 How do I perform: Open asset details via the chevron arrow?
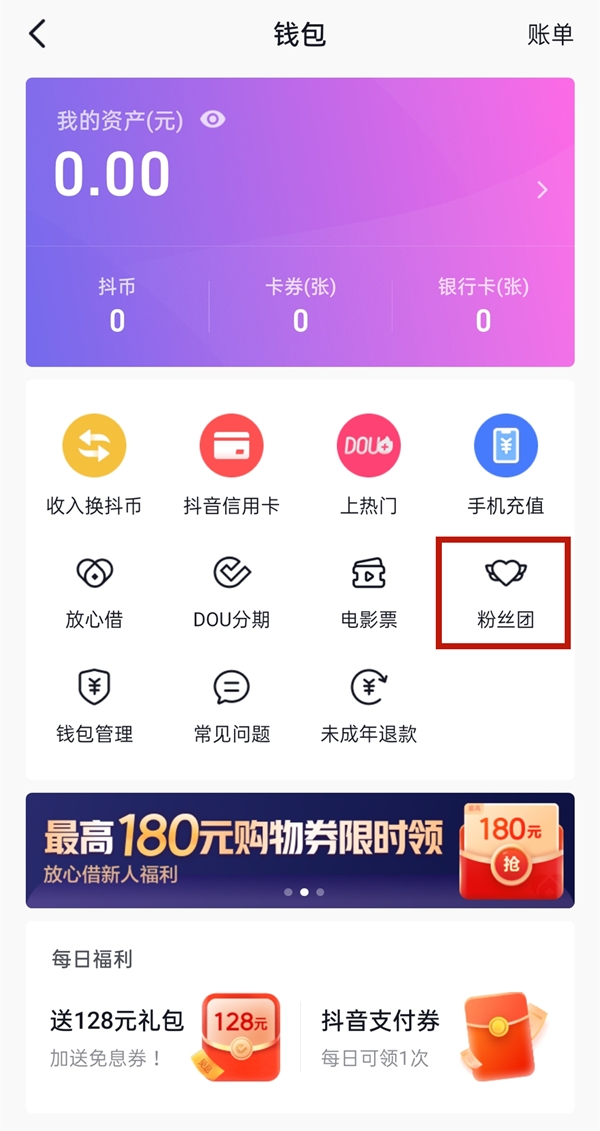pos(542,190)
